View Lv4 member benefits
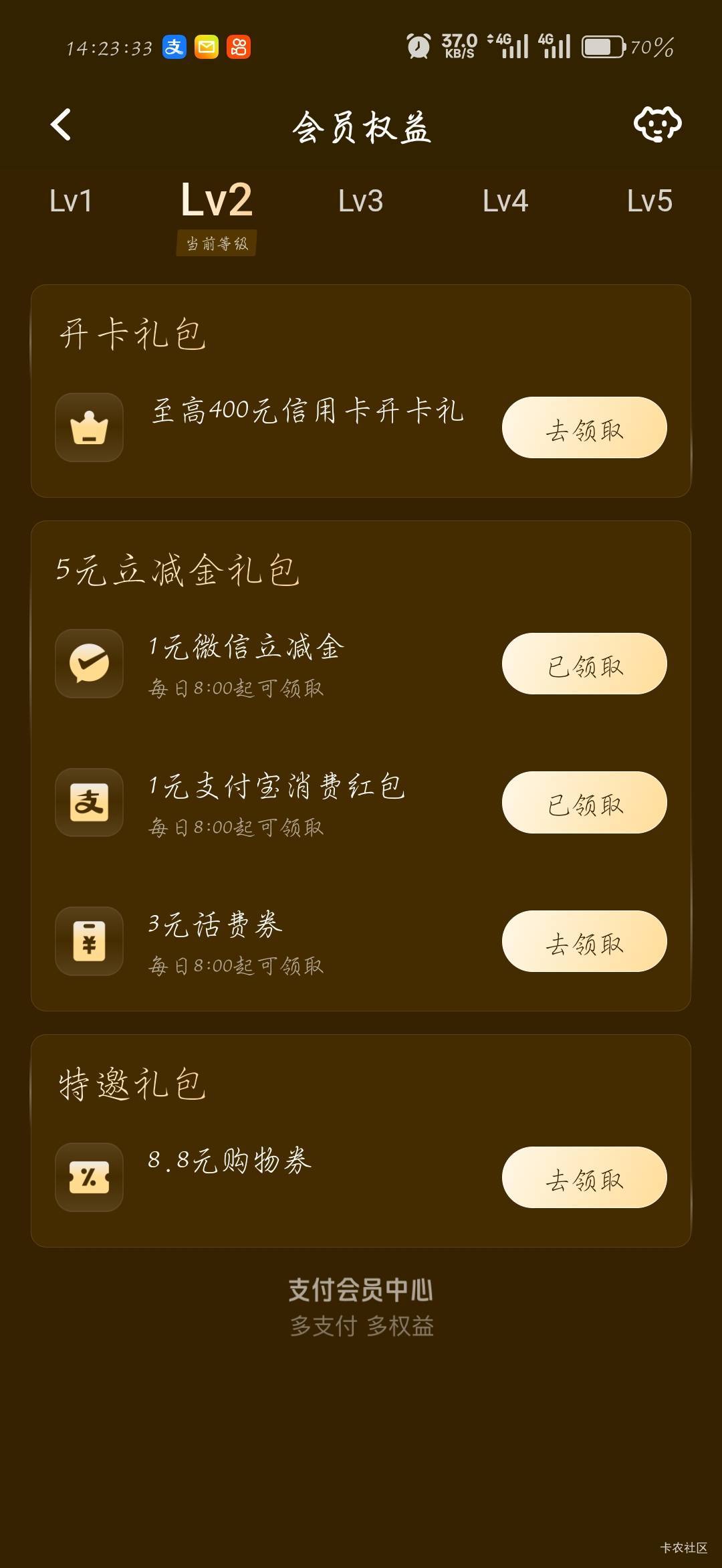722x1568 pixels. pyautogui.click(x=505, y=201)
